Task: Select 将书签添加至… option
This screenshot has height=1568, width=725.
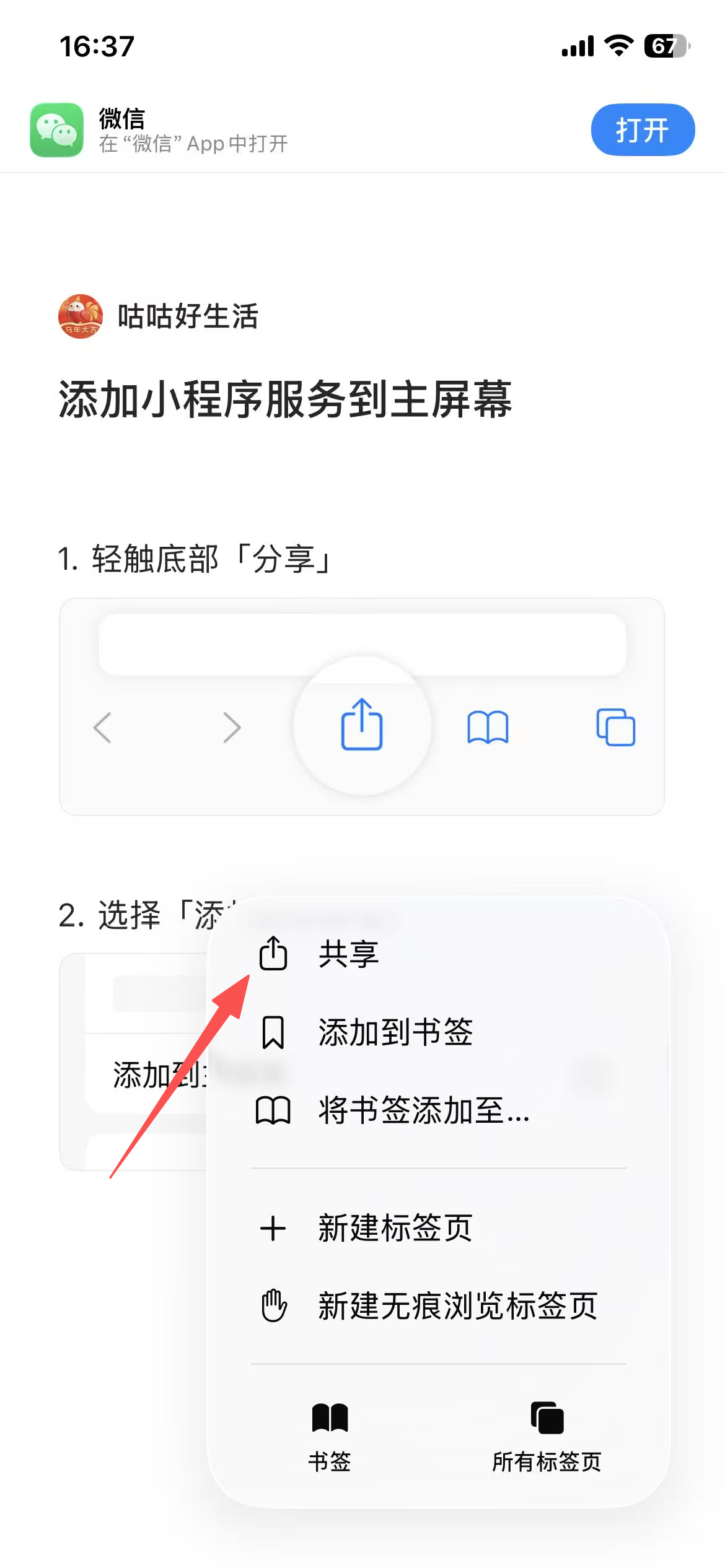Action: click(x=423, y=1110)
